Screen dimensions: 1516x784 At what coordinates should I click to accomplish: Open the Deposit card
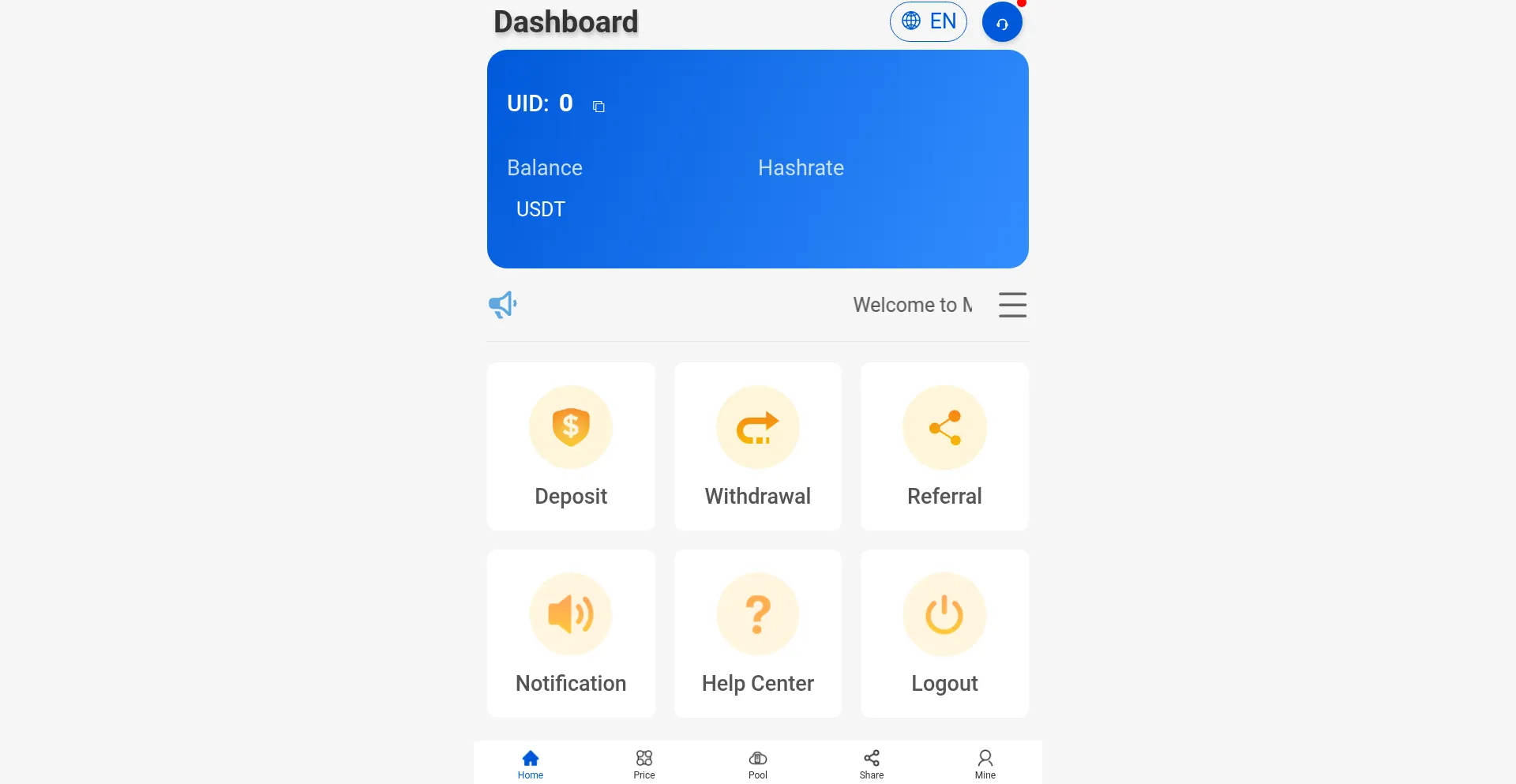[x=571, y=446]
